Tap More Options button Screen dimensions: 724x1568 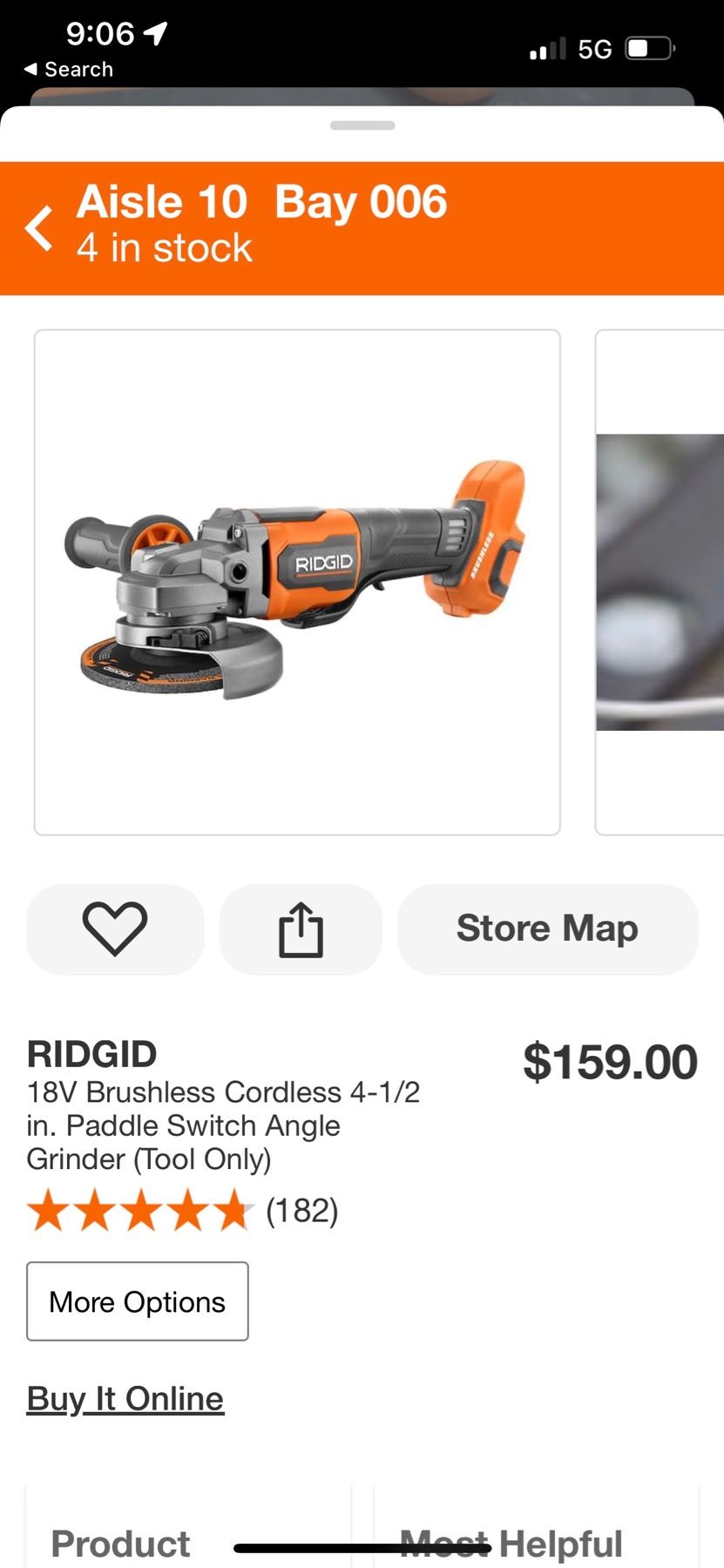tap(137, 1301)
